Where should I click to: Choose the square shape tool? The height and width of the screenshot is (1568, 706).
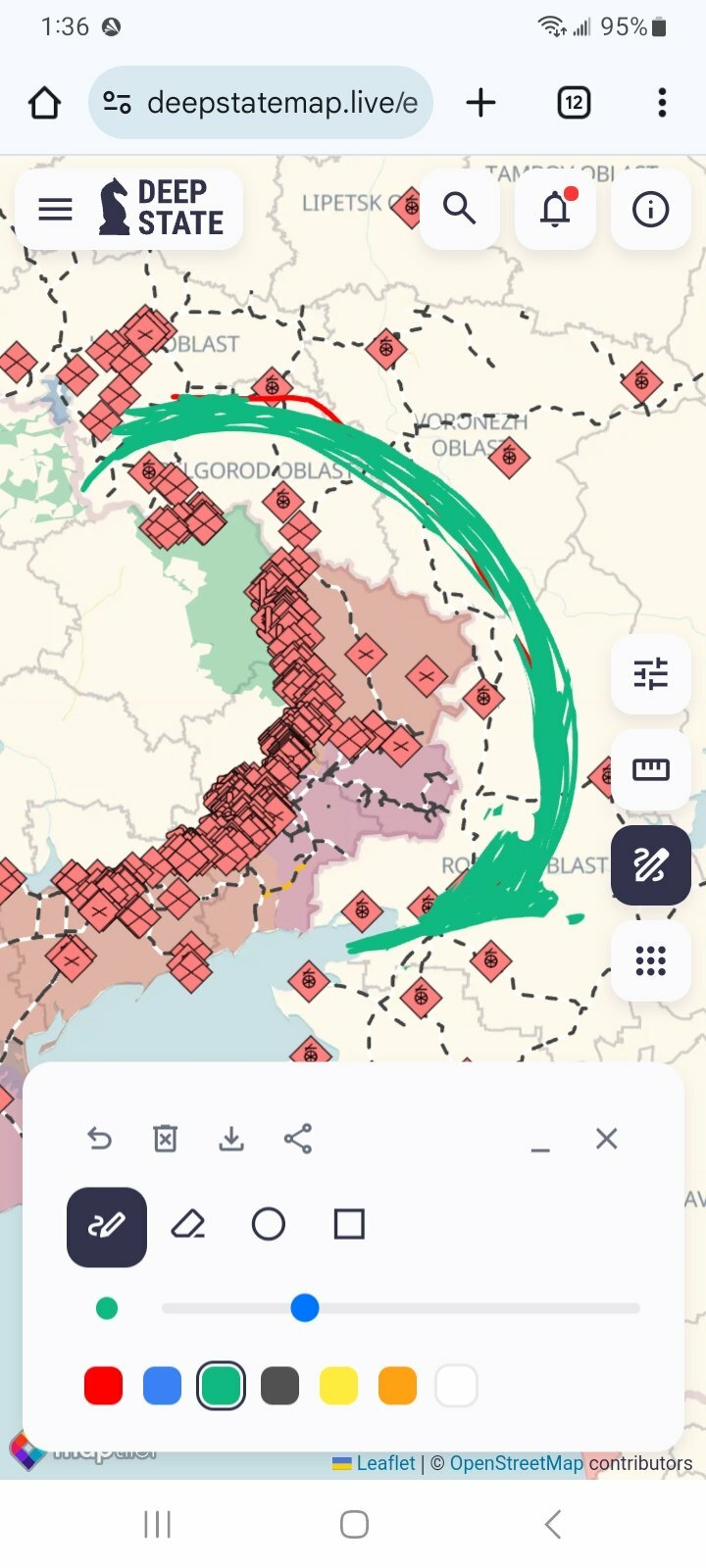click(x=349, y=1225)
